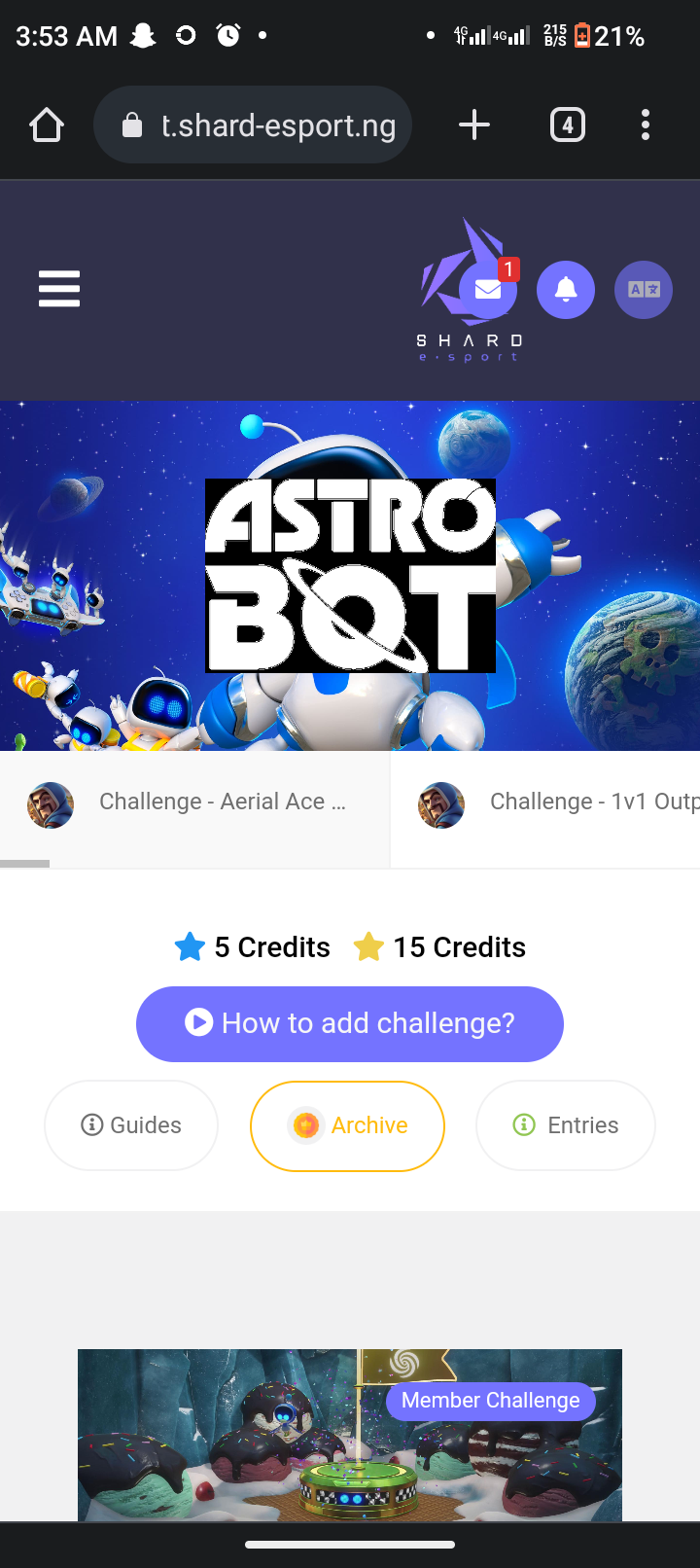View the Archive of challenges
The image size is (700, 1568).
coord(348,1126)
